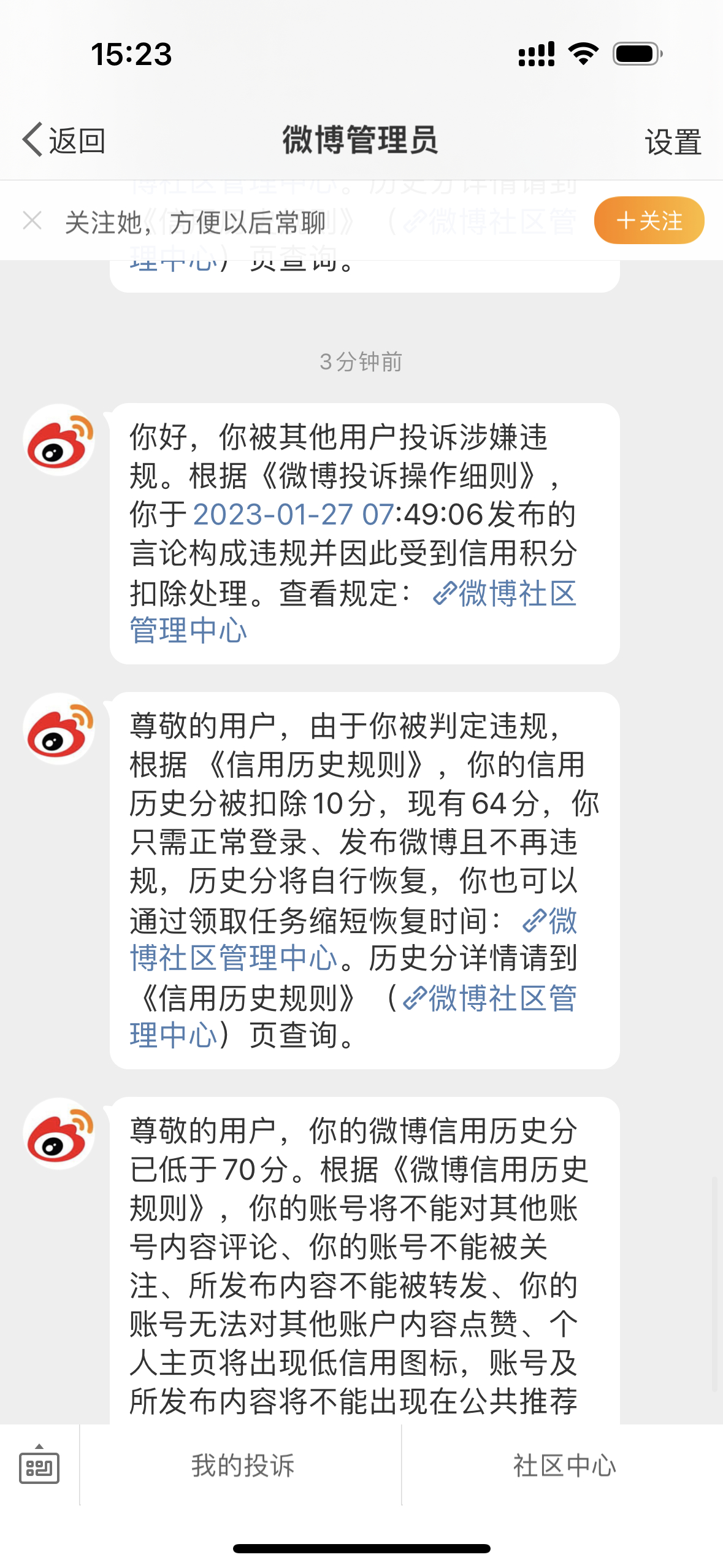Open 我的投诉 menu
The height and width of the screenshot is (1568, 723).
pos(242,1465)
